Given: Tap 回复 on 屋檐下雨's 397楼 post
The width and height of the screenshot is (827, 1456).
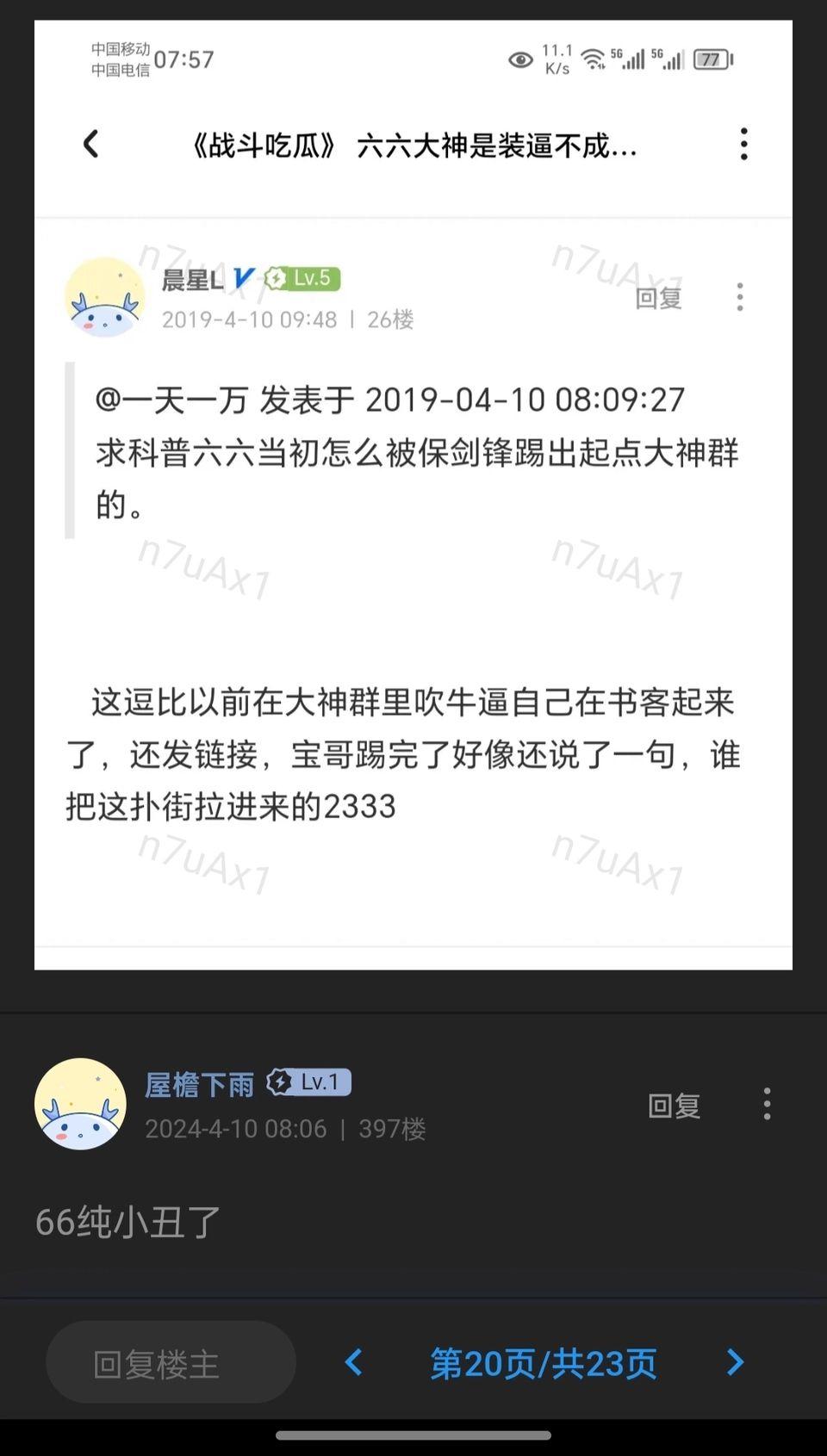Looking at the screenshot, I should coord(674,1106).
